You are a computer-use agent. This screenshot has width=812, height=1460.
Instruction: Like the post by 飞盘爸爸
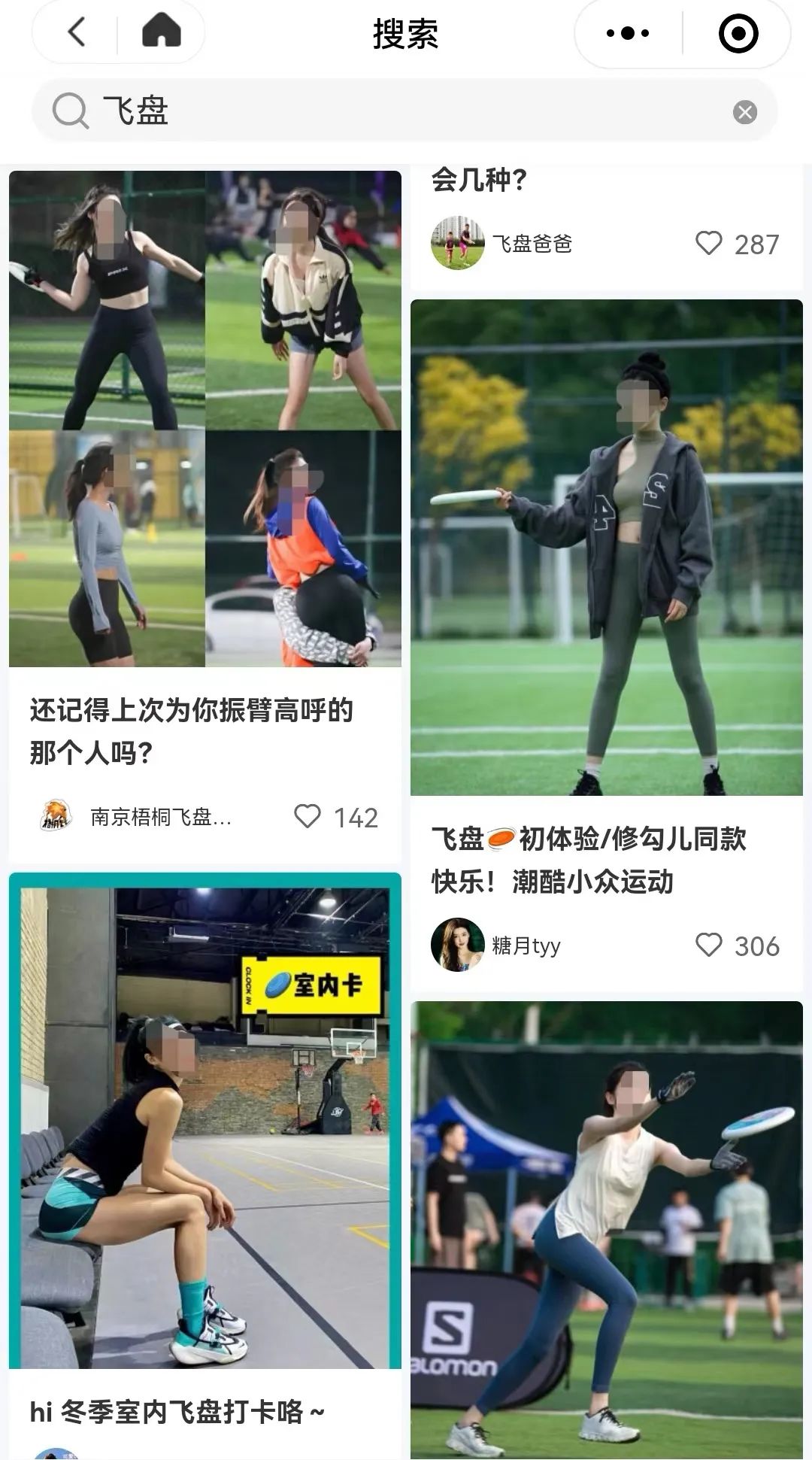click(708, 243)
